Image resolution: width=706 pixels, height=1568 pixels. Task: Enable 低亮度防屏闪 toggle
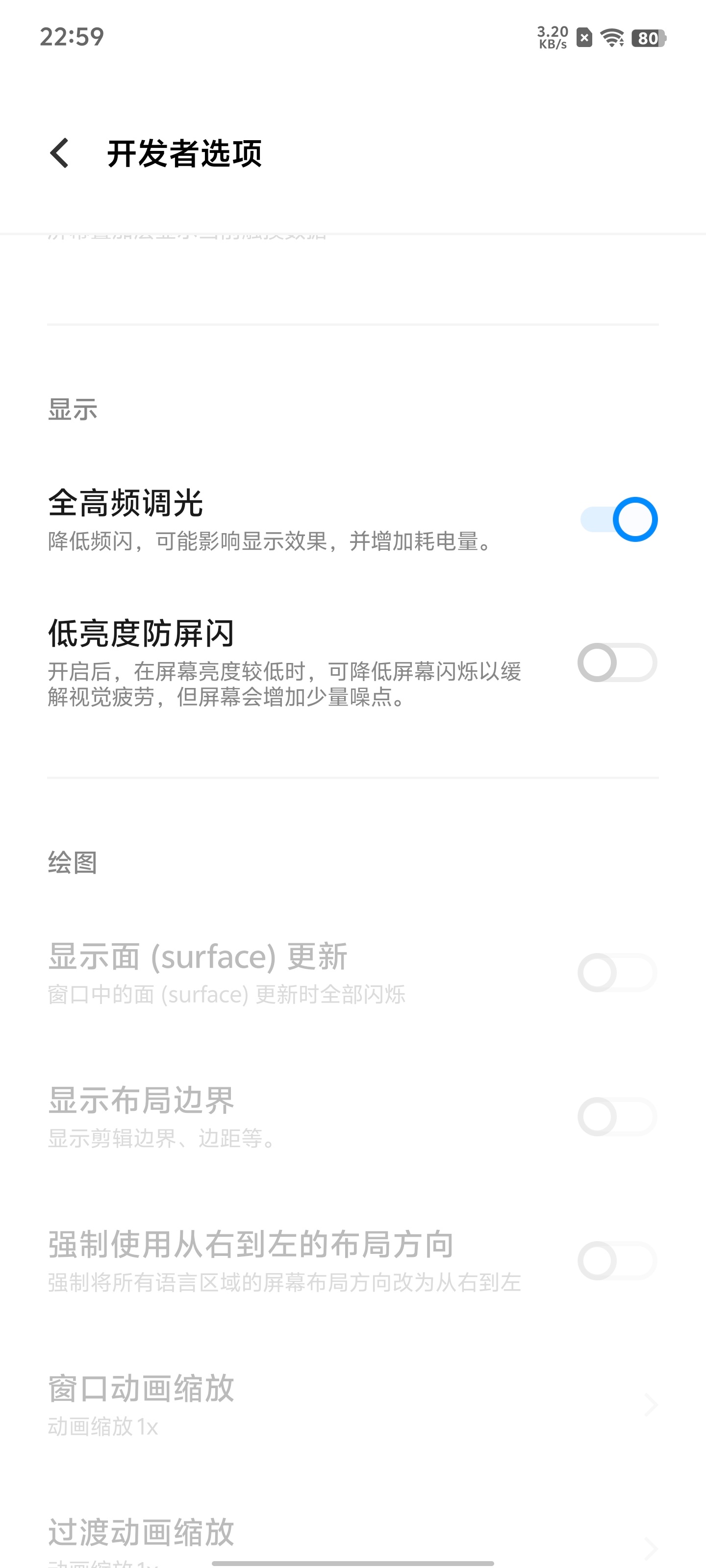click(x=616, y=663)
